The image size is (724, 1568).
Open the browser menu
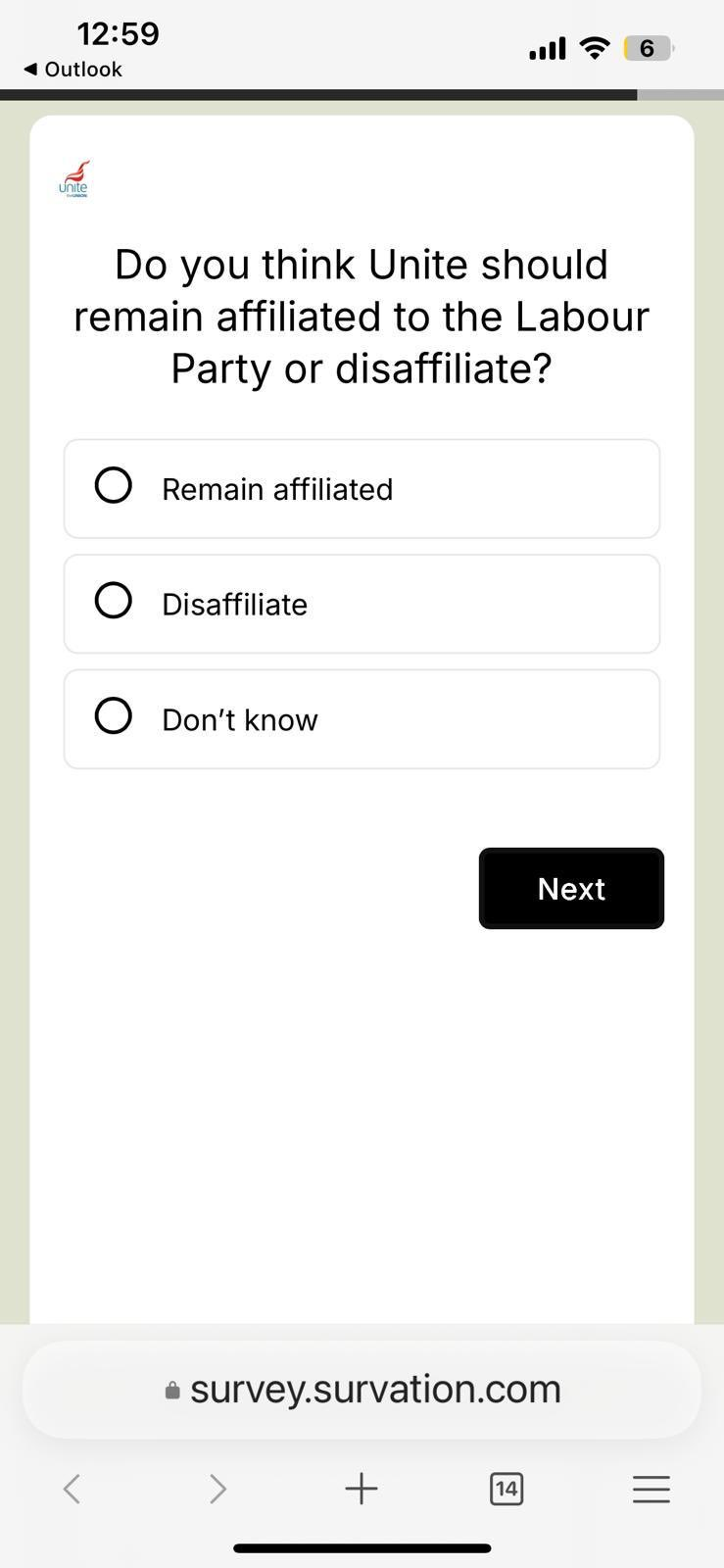652,1489
